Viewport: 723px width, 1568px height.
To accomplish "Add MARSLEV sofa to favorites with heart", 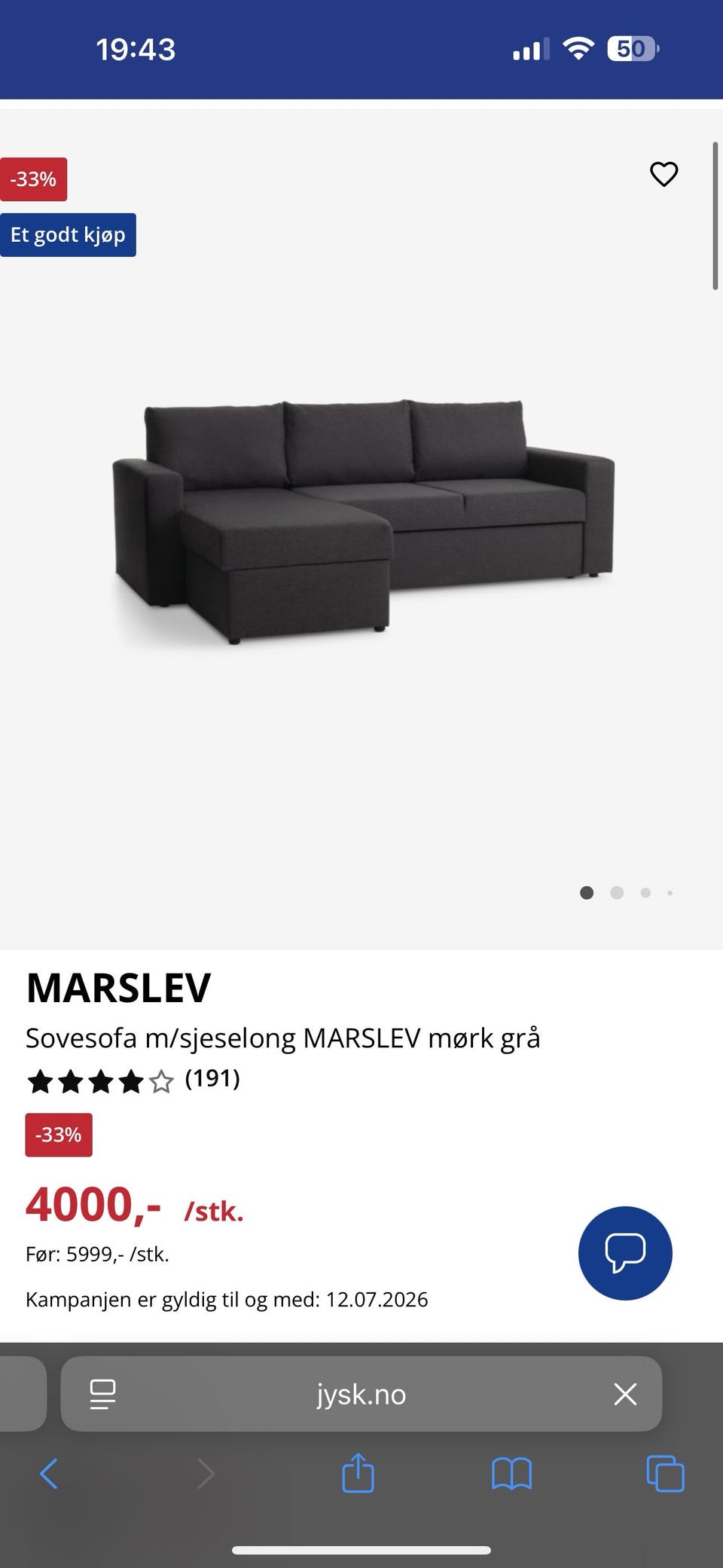I will coord(664,174).
